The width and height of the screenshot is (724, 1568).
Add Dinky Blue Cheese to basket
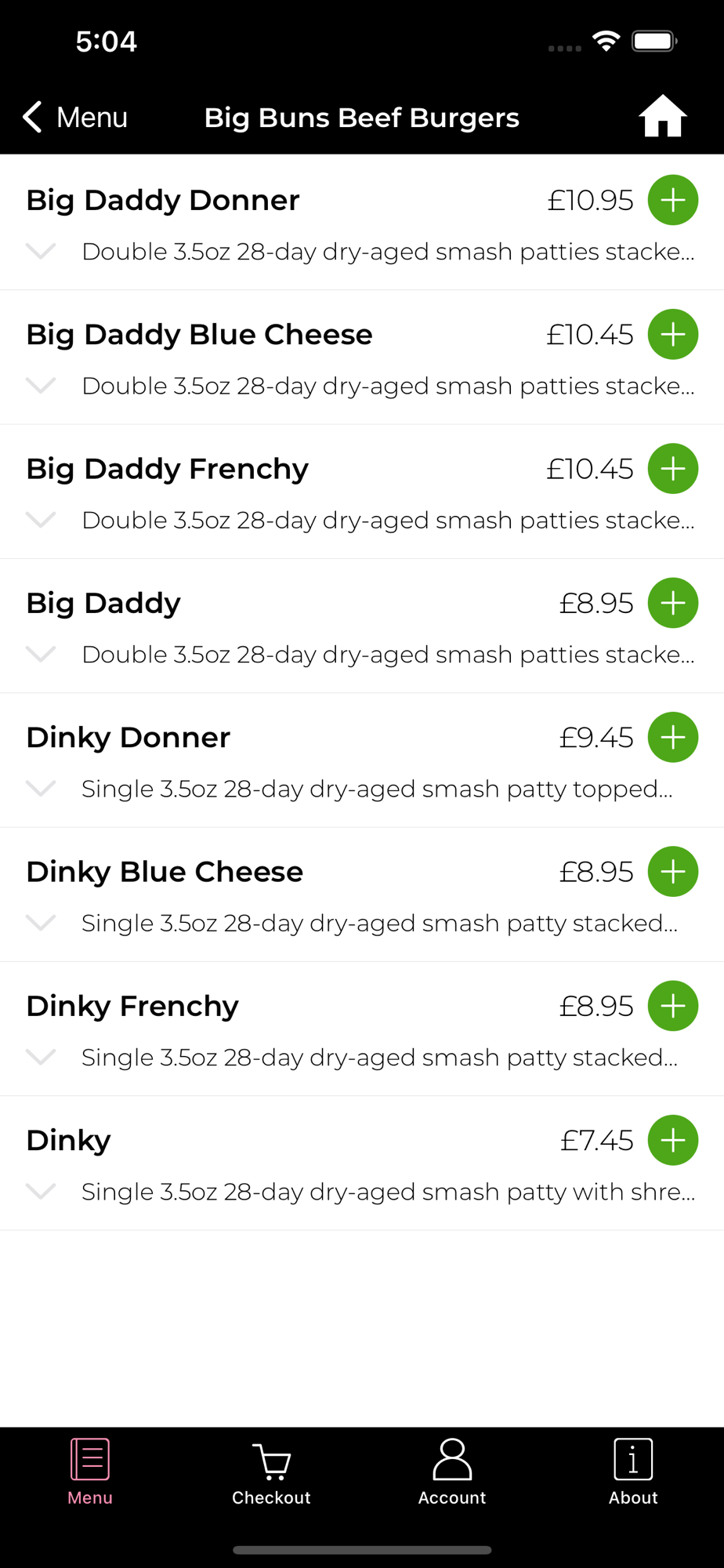672,872
